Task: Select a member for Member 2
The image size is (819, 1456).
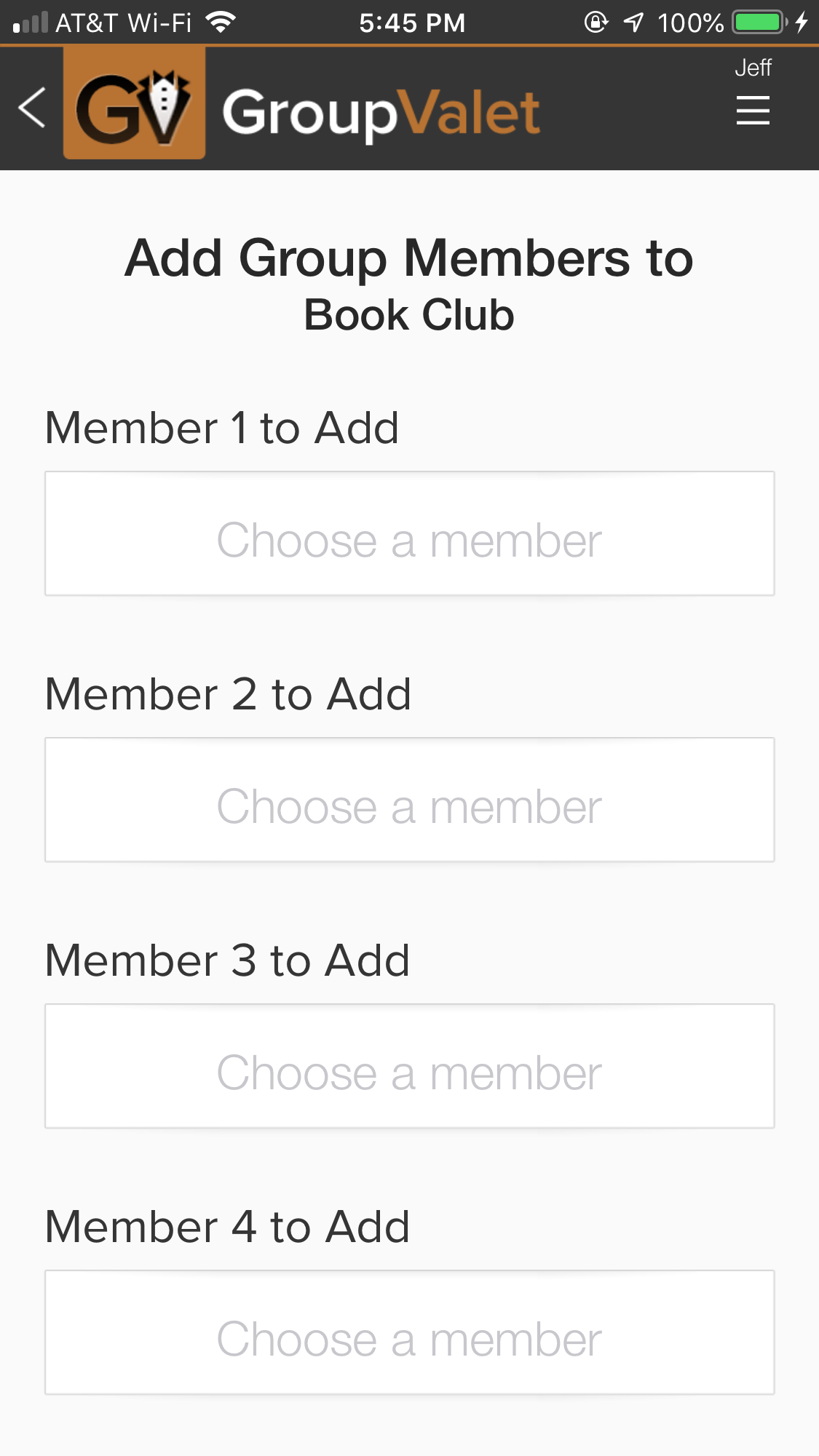Action: (409, 800)
